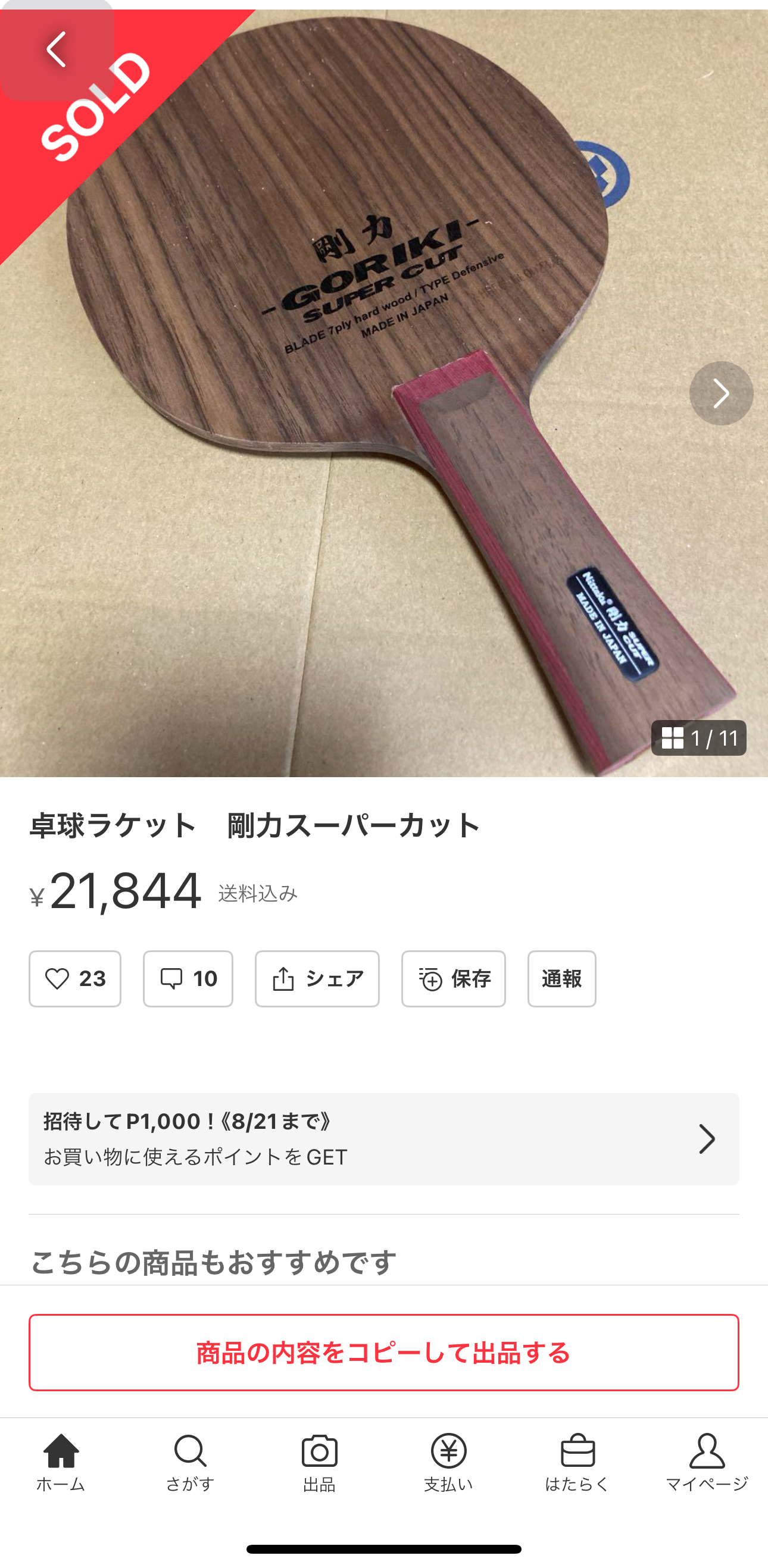Select the はたらく tab

(577, 1462)
